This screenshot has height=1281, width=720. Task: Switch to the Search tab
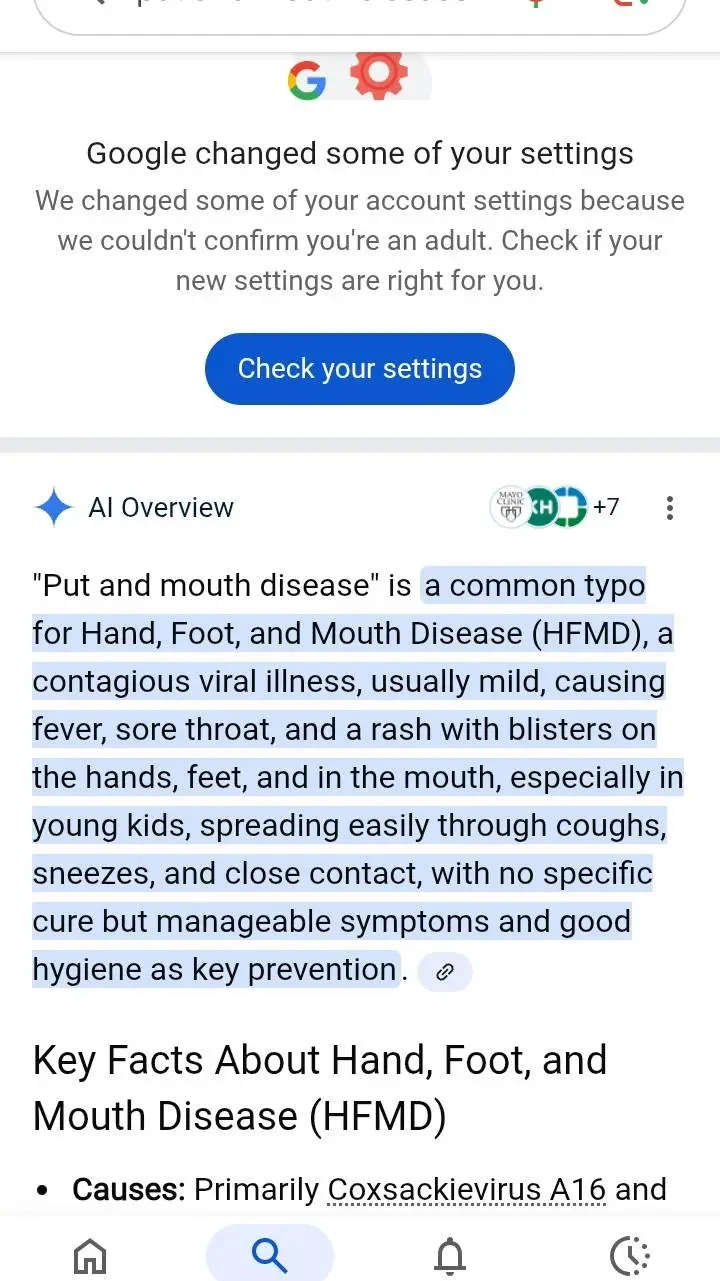pyautogui.click(x=269, y=1254)
